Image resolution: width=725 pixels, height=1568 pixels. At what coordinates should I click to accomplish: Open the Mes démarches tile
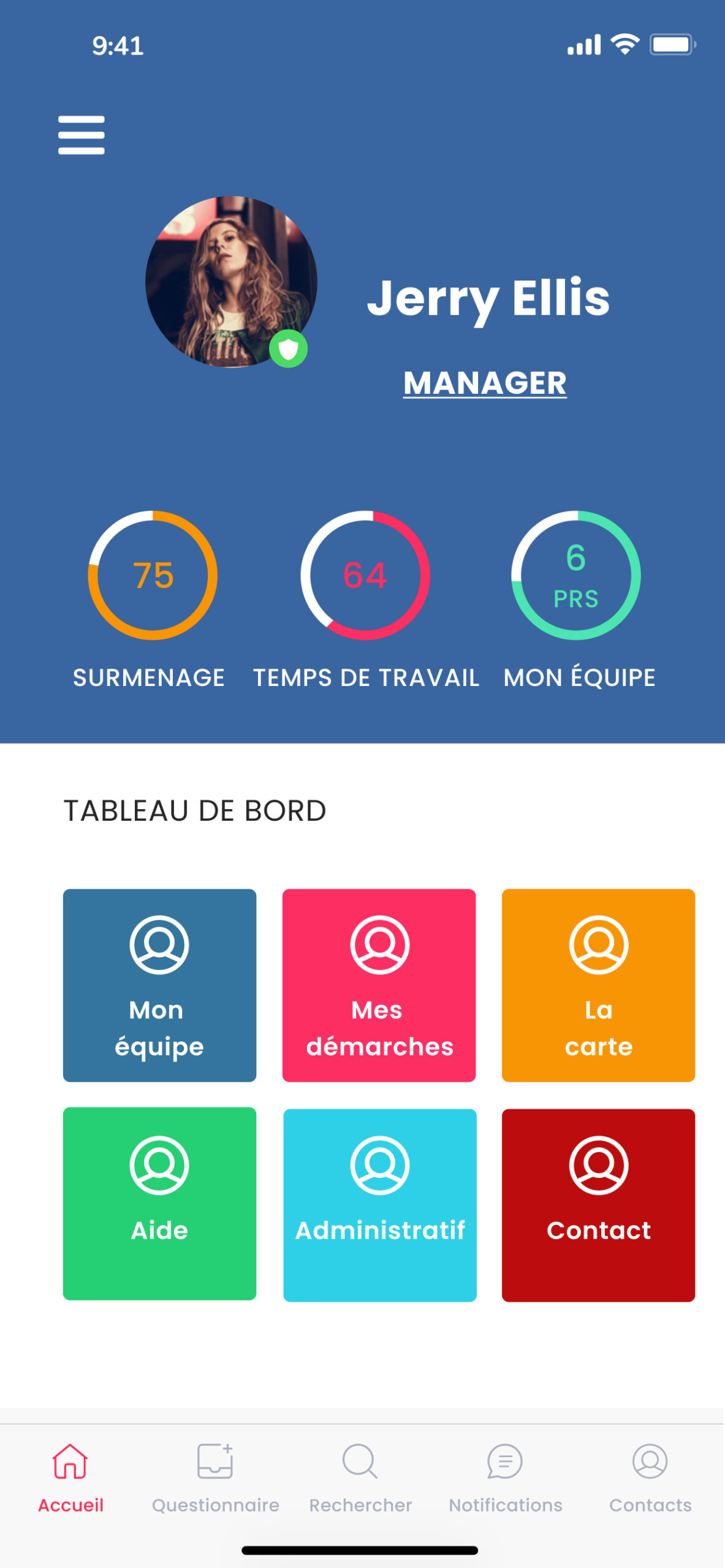tap(379, 985)
